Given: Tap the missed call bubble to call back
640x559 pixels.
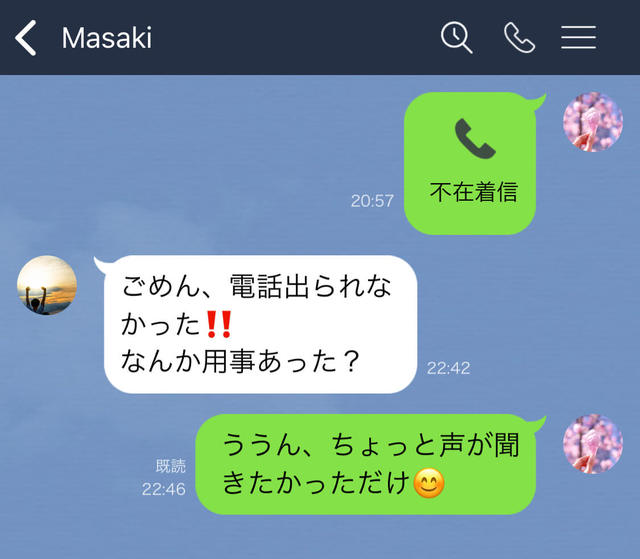Looking at the screenshot, I should point(472,160).
